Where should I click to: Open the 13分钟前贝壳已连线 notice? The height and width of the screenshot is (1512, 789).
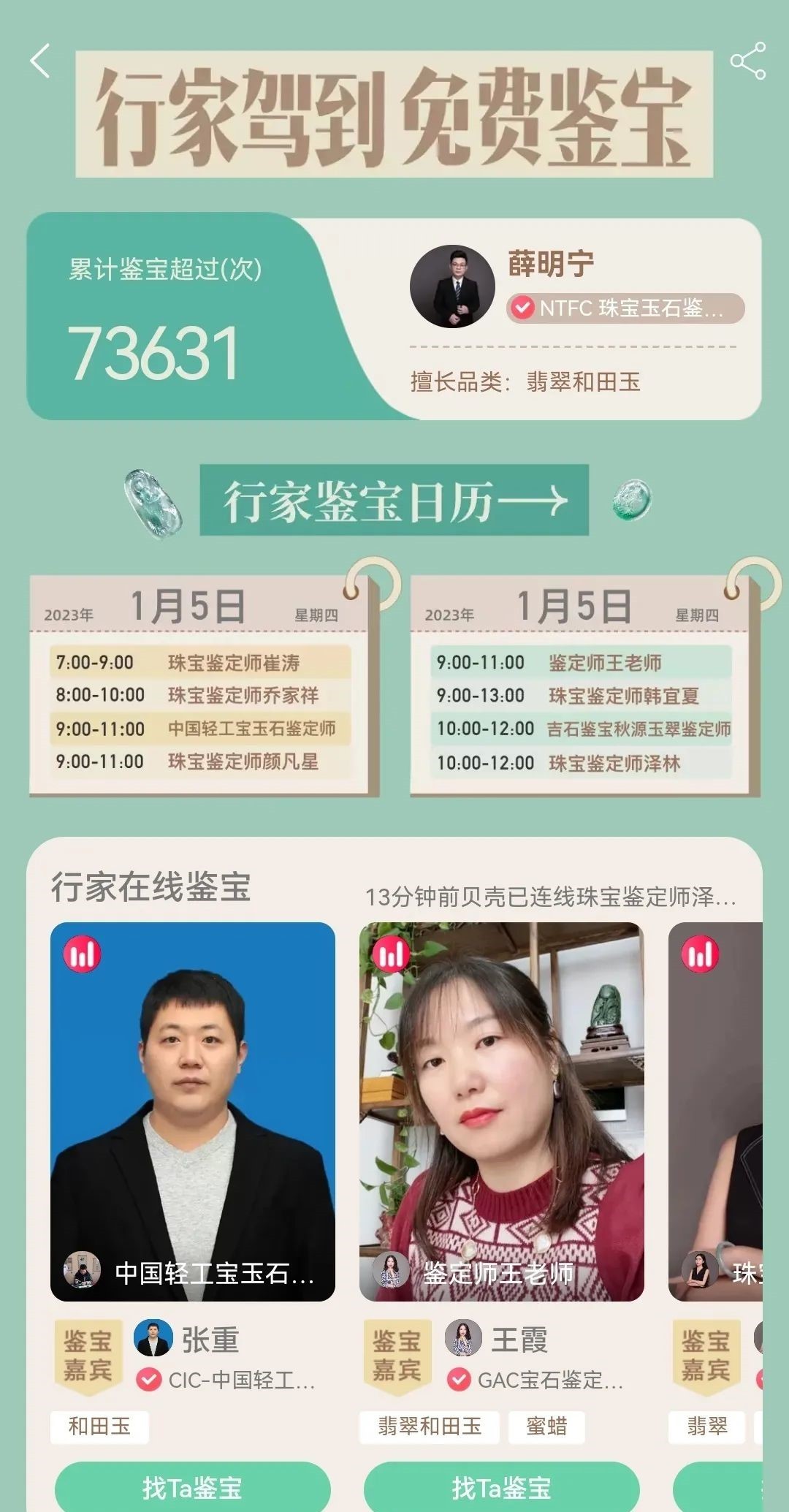550,897
